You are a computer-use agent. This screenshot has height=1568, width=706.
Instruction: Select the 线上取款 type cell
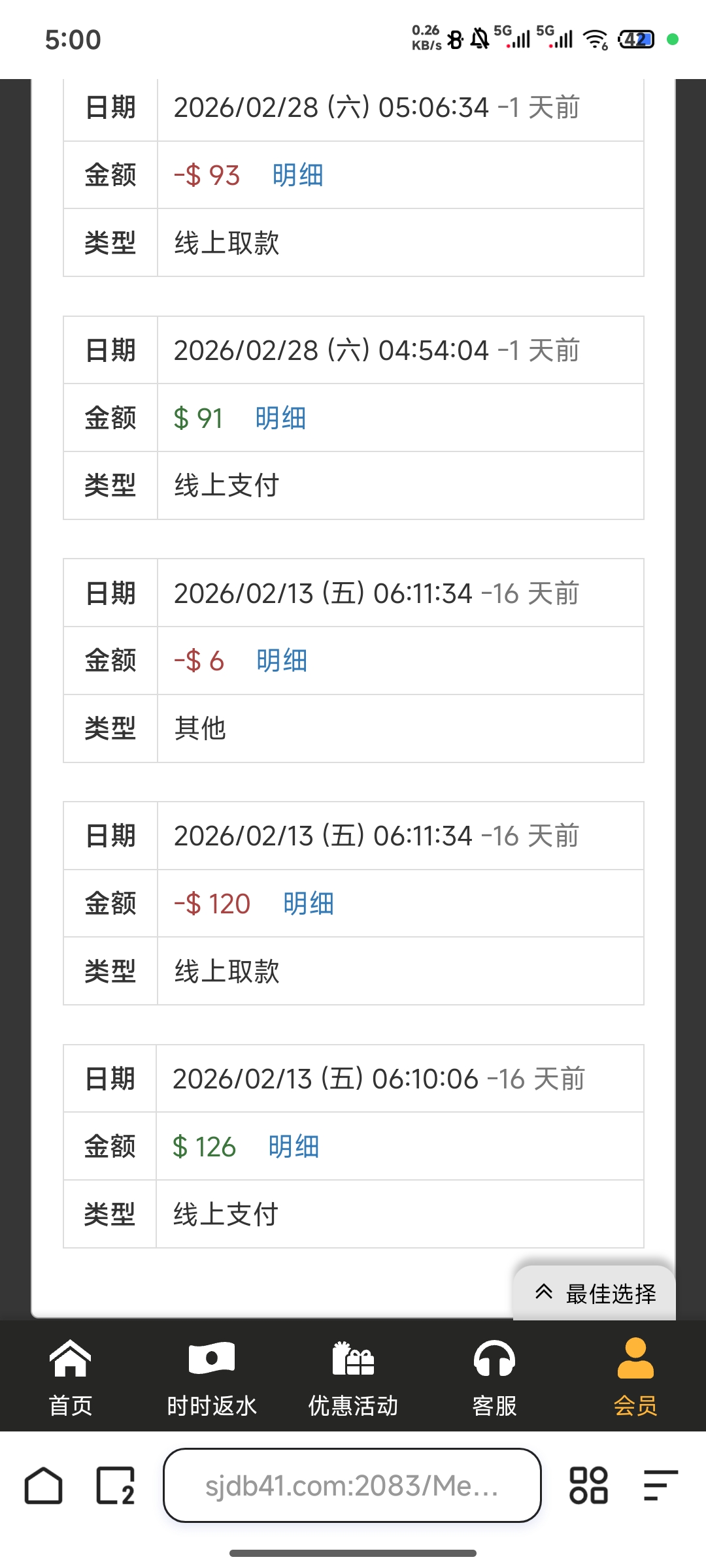coord(229,242)
